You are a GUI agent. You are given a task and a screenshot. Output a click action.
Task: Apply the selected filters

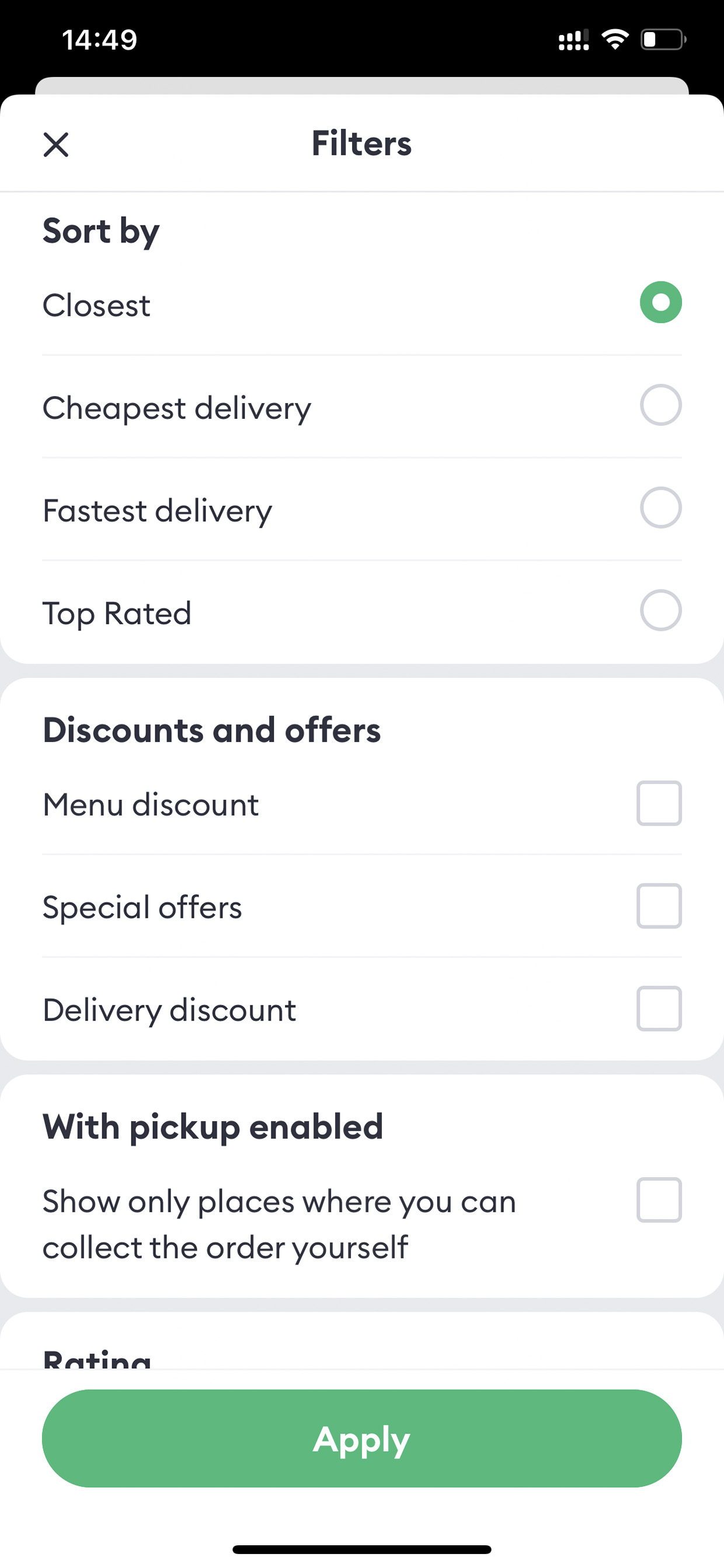(362, 1439)
